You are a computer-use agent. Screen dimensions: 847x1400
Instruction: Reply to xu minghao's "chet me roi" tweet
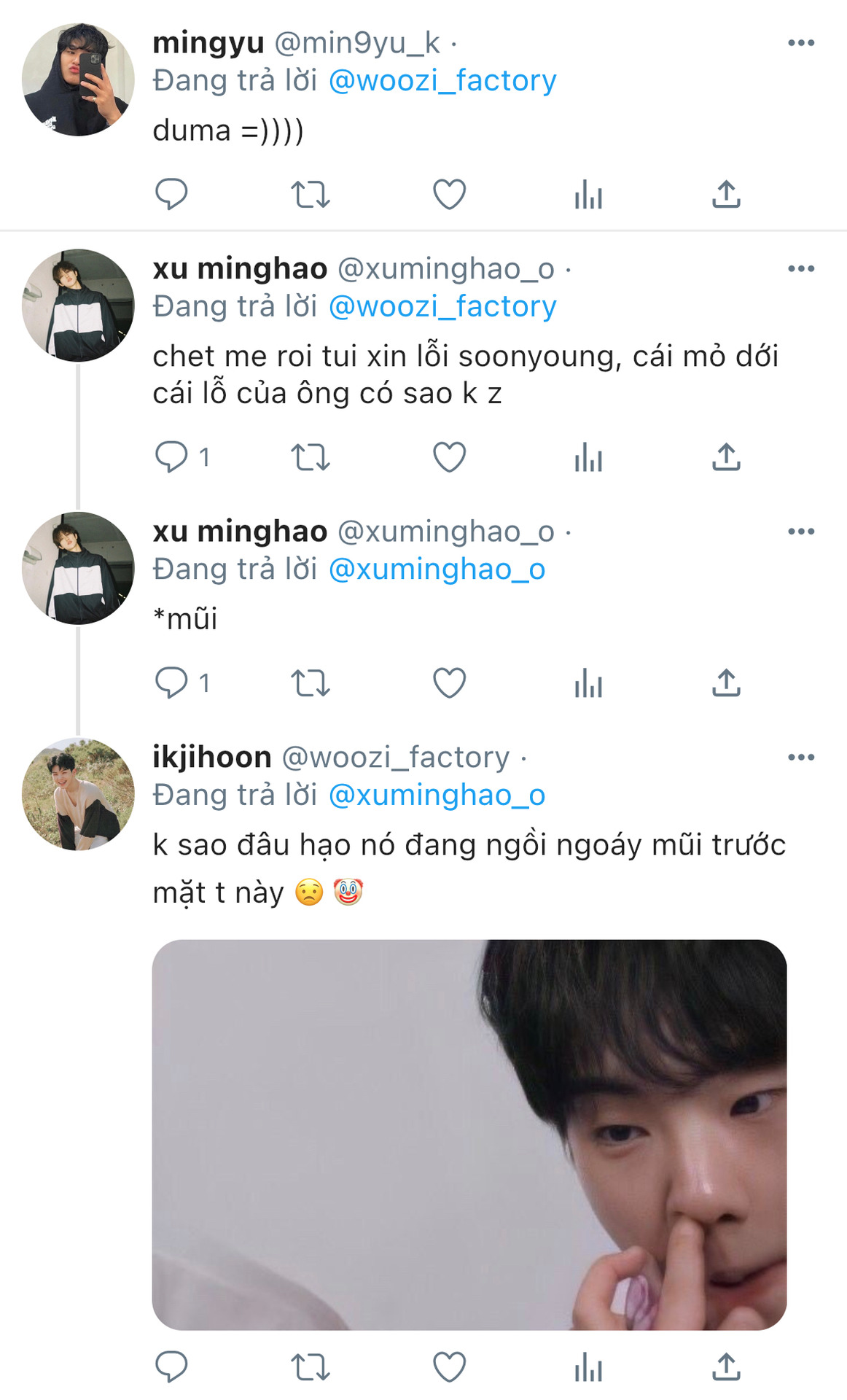pos(172,457)
